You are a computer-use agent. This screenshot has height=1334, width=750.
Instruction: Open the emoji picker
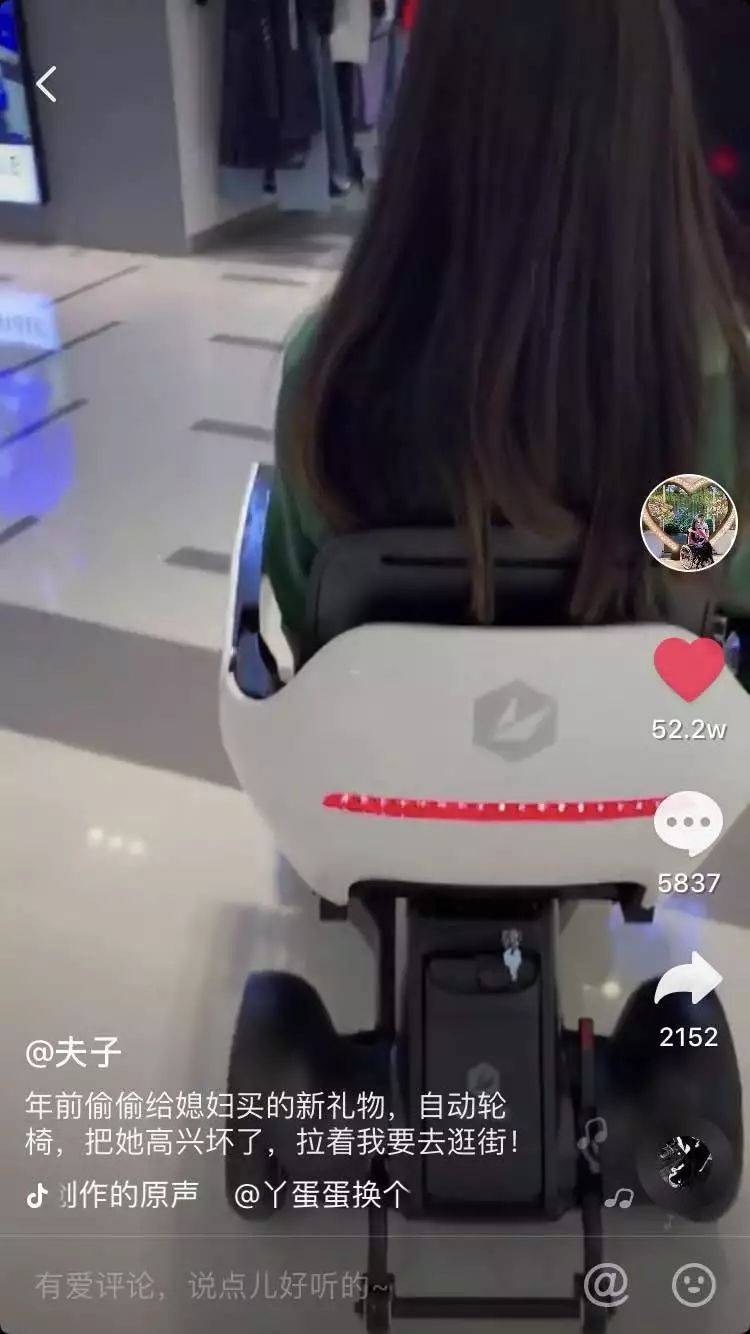(693, 1284)
